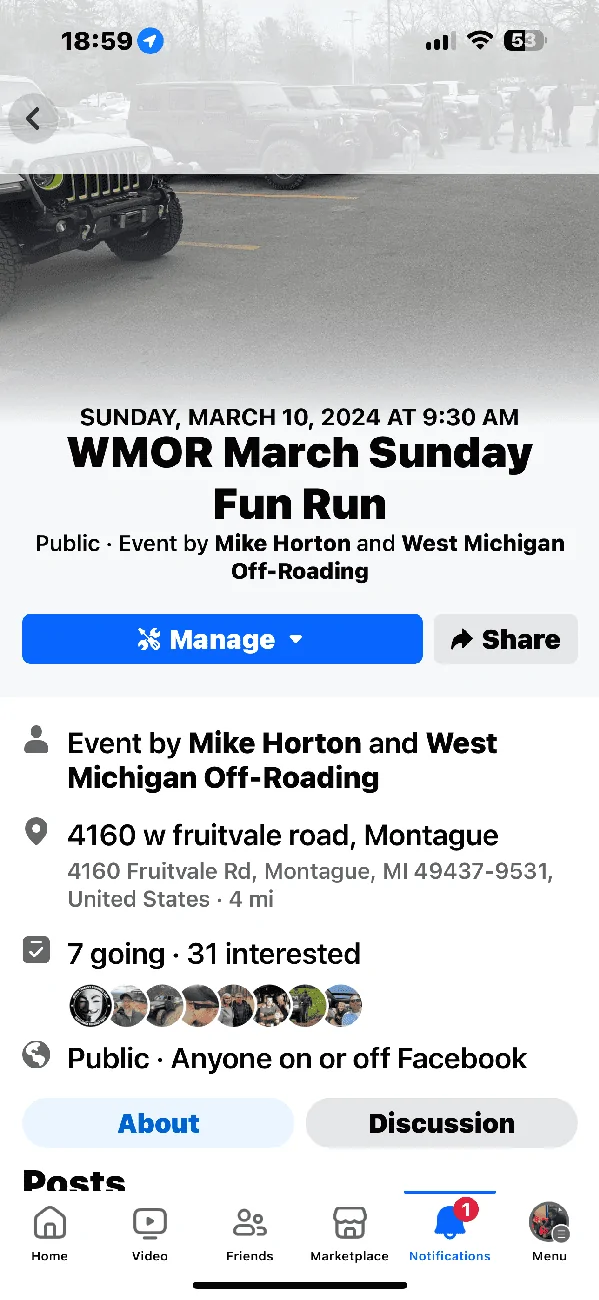The image size is (599, 1300).
Task: Open Marketplace from the bottom bar
Action: pos(349,1233)
